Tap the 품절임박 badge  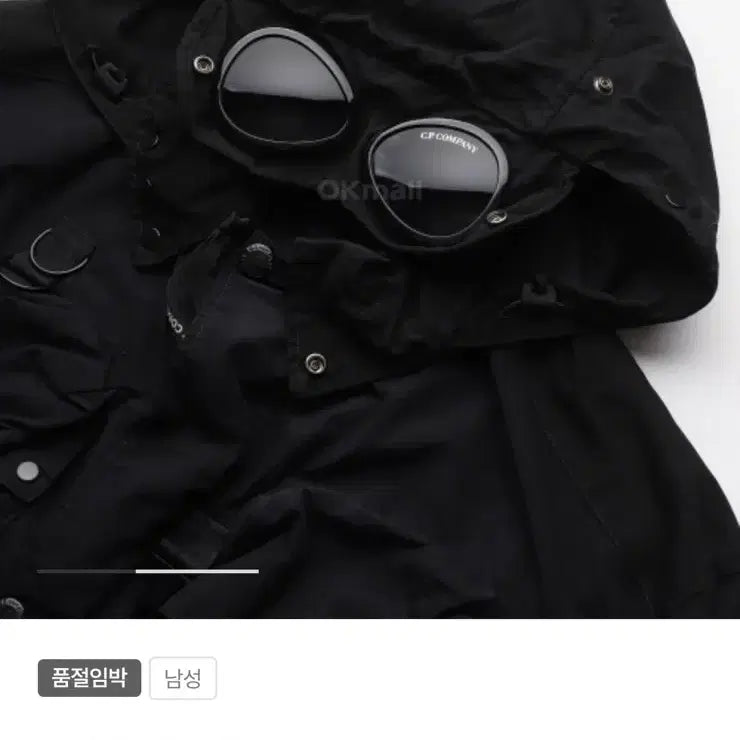coord(90,678)
